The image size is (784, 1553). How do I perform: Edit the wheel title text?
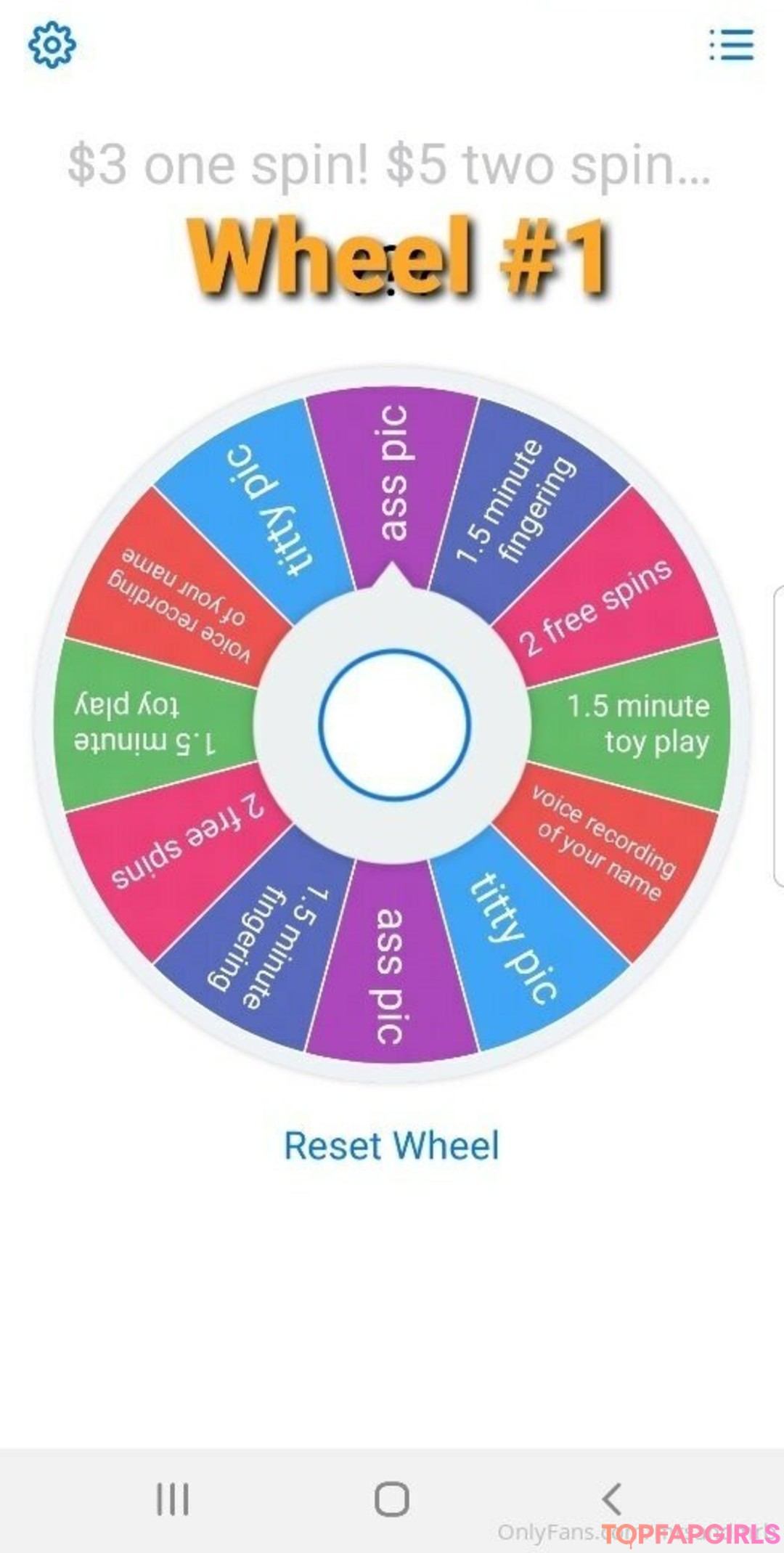[x=389, y=166]
